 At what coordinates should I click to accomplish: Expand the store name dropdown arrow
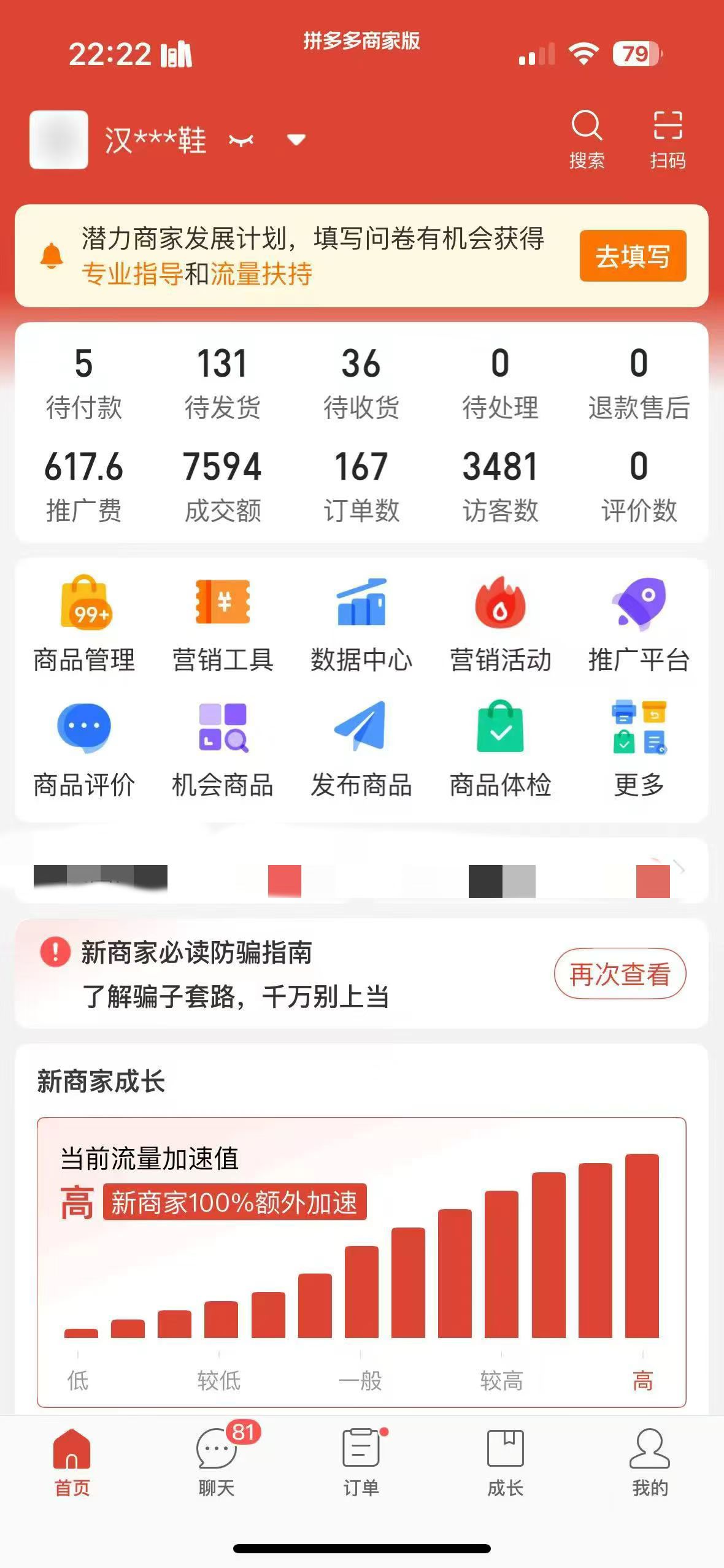coord(295,140)
